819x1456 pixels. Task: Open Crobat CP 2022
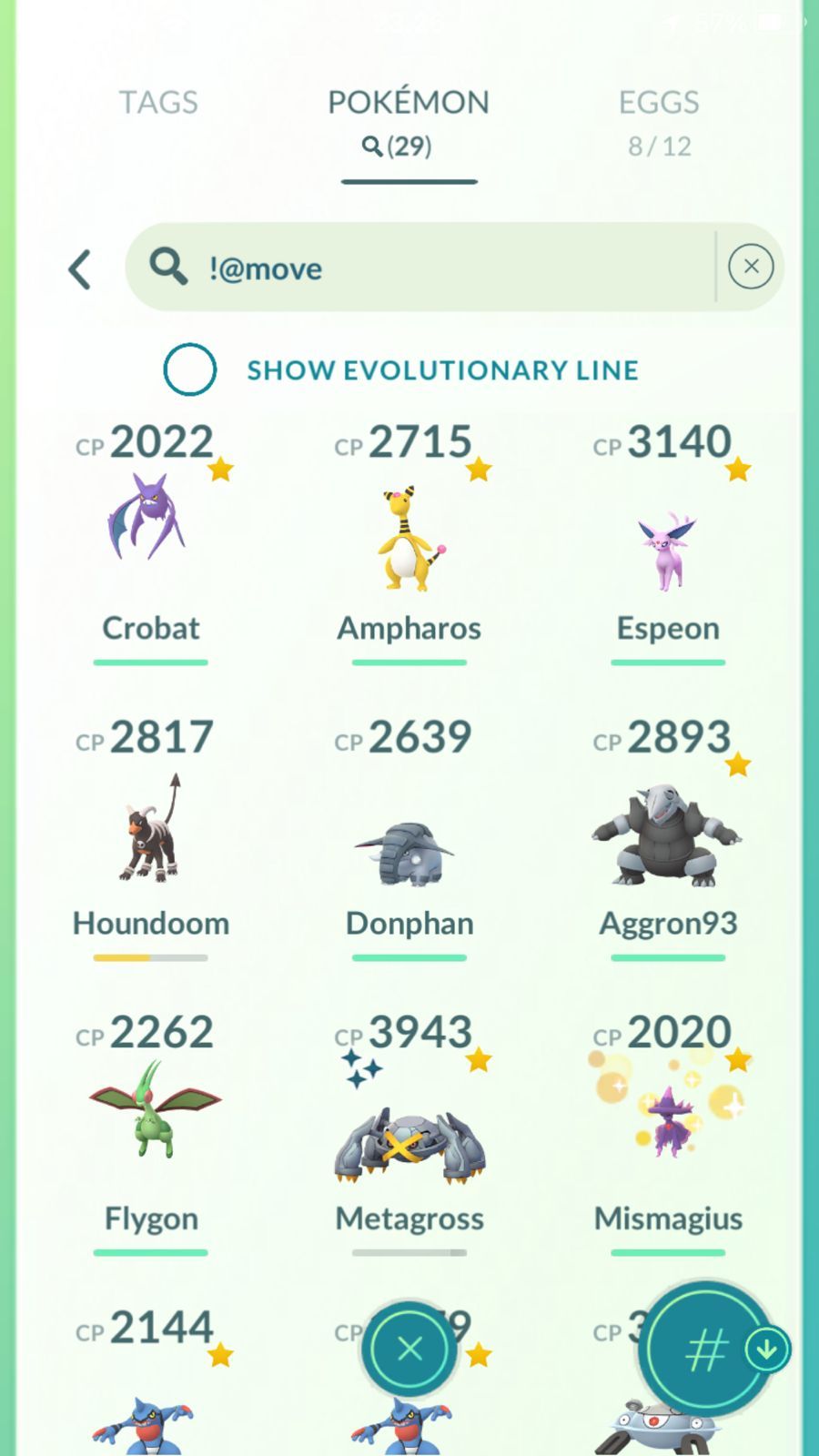150,539
